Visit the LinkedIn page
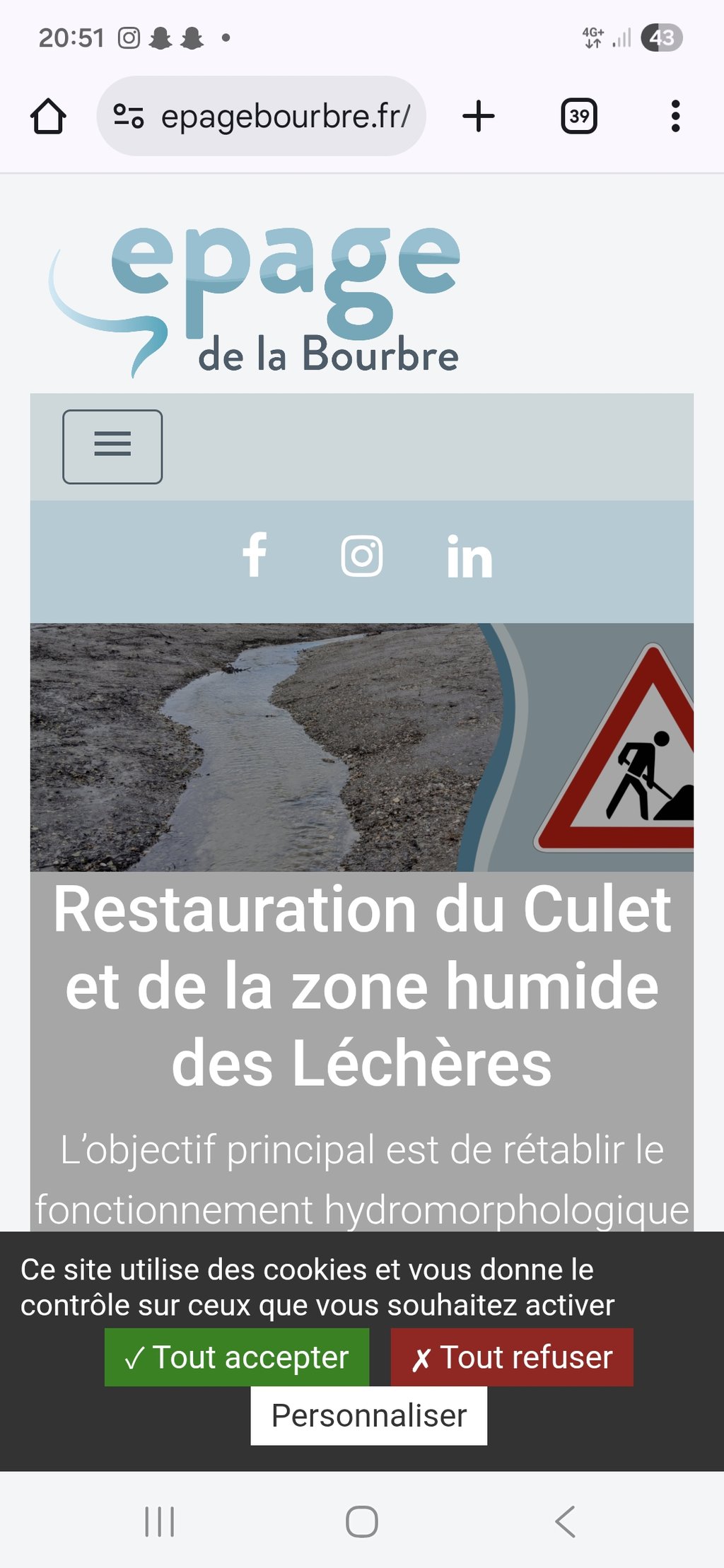 (469, 556)
